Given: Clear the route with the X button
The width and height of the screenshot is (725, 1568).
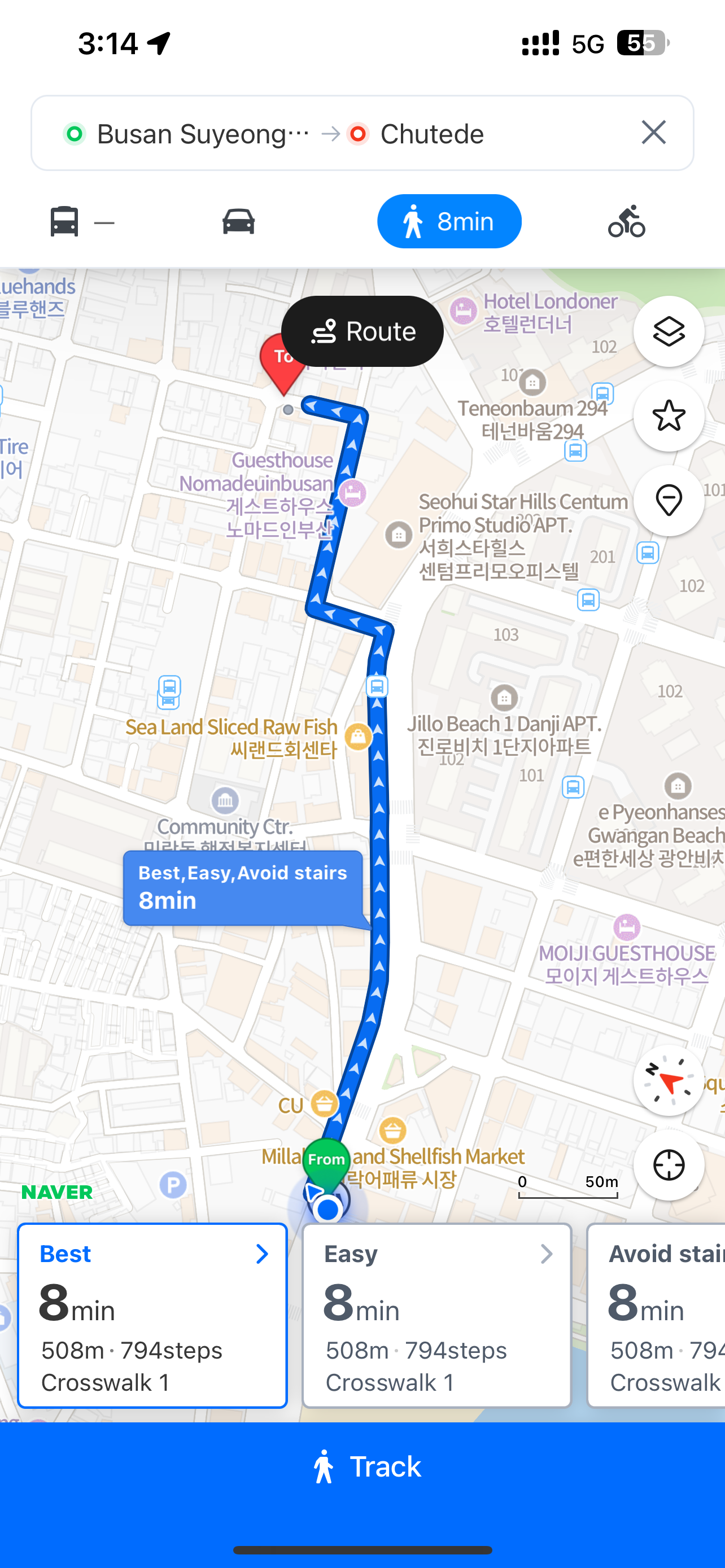Looking at the screenshot, I should (x=653, y=132).
